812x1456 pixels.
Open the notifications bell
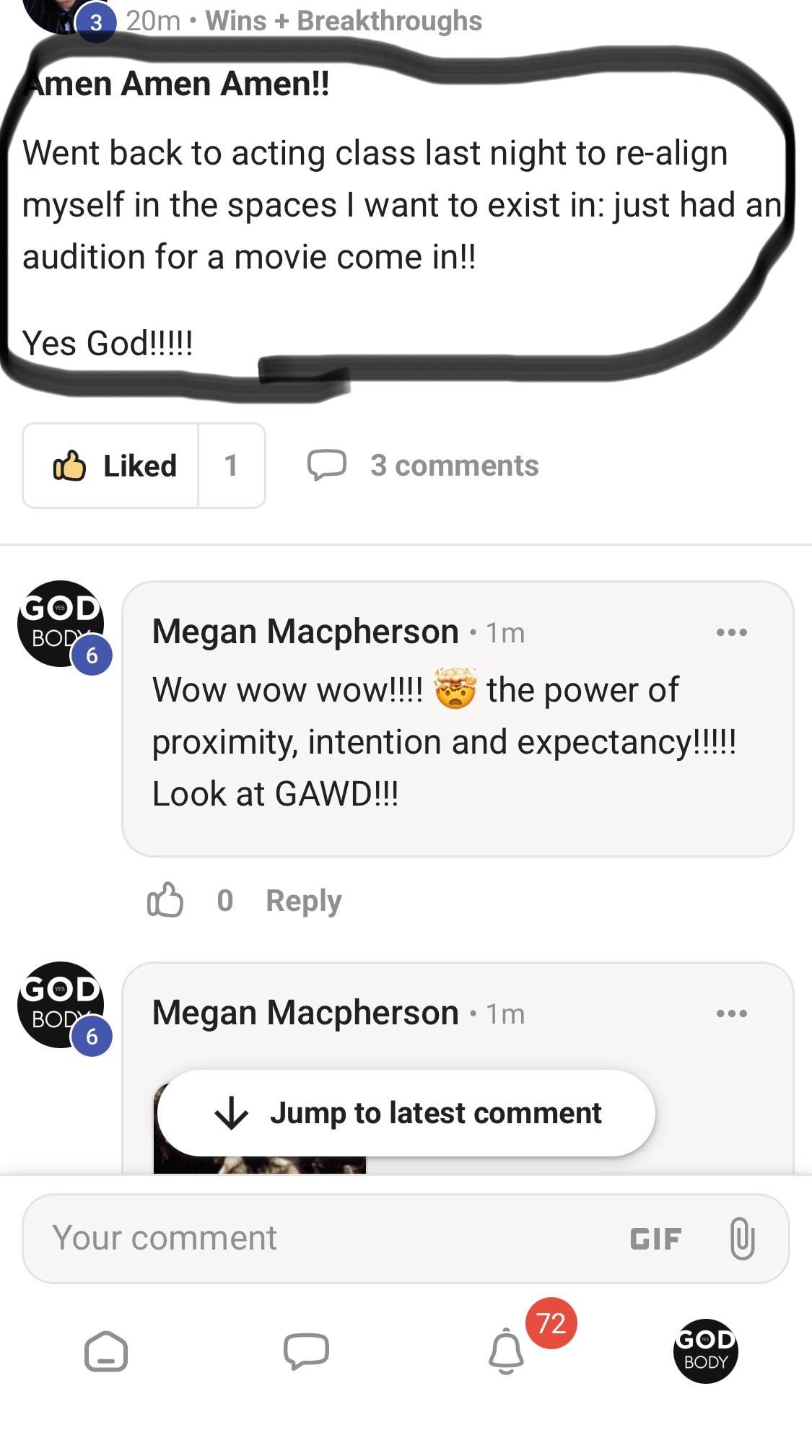click(507, 1351)
